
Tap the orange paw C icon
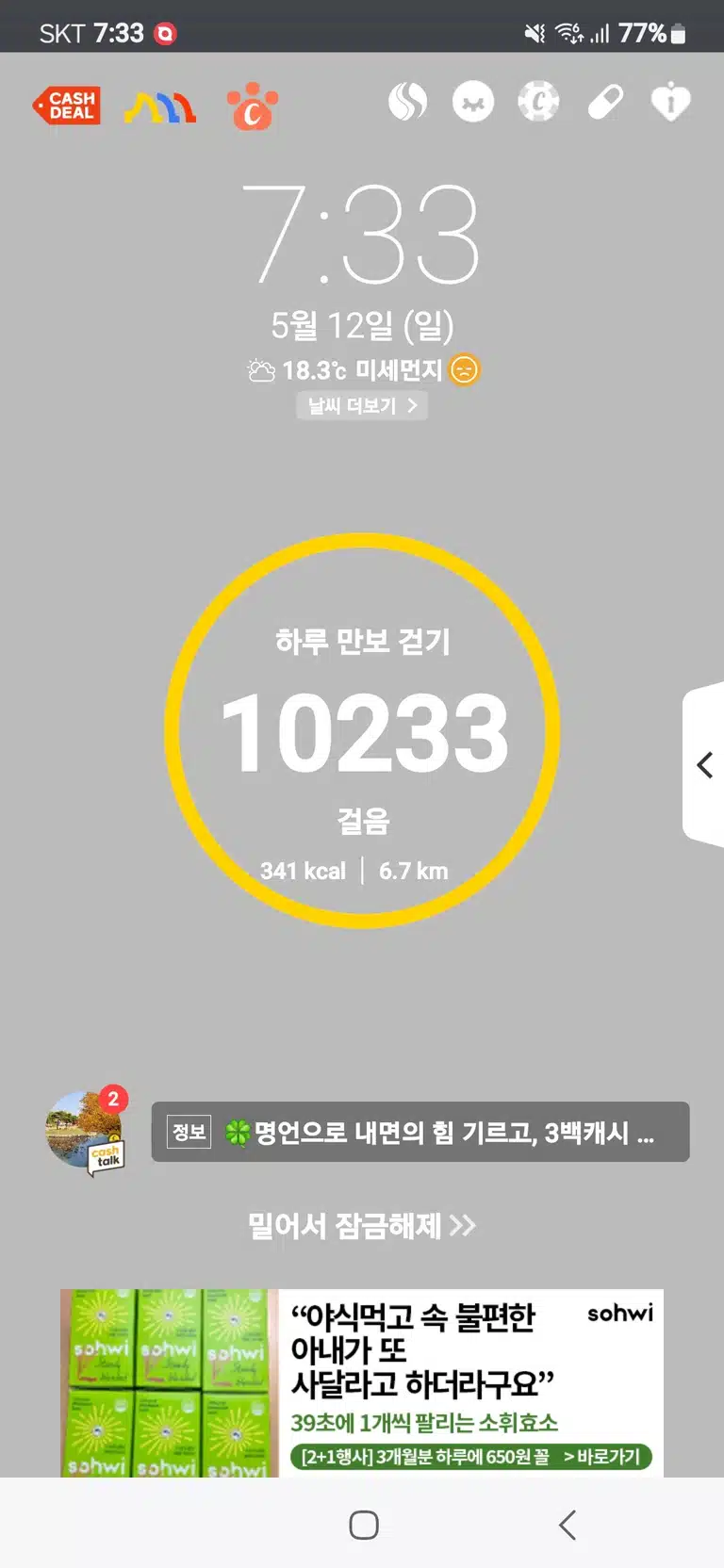(x=252, y=106)
